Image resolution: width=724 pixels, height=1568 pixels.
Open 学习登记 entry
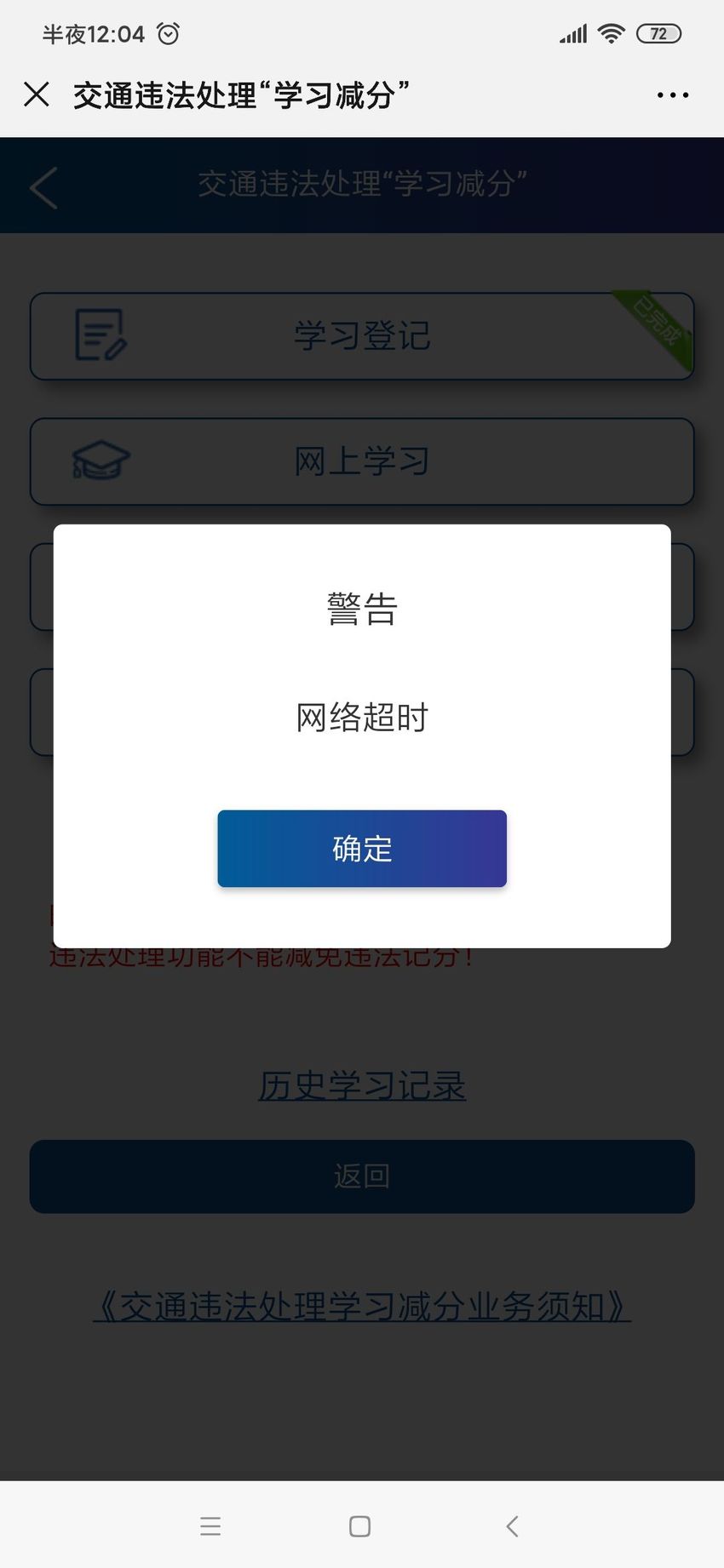(x=362, y=336)
